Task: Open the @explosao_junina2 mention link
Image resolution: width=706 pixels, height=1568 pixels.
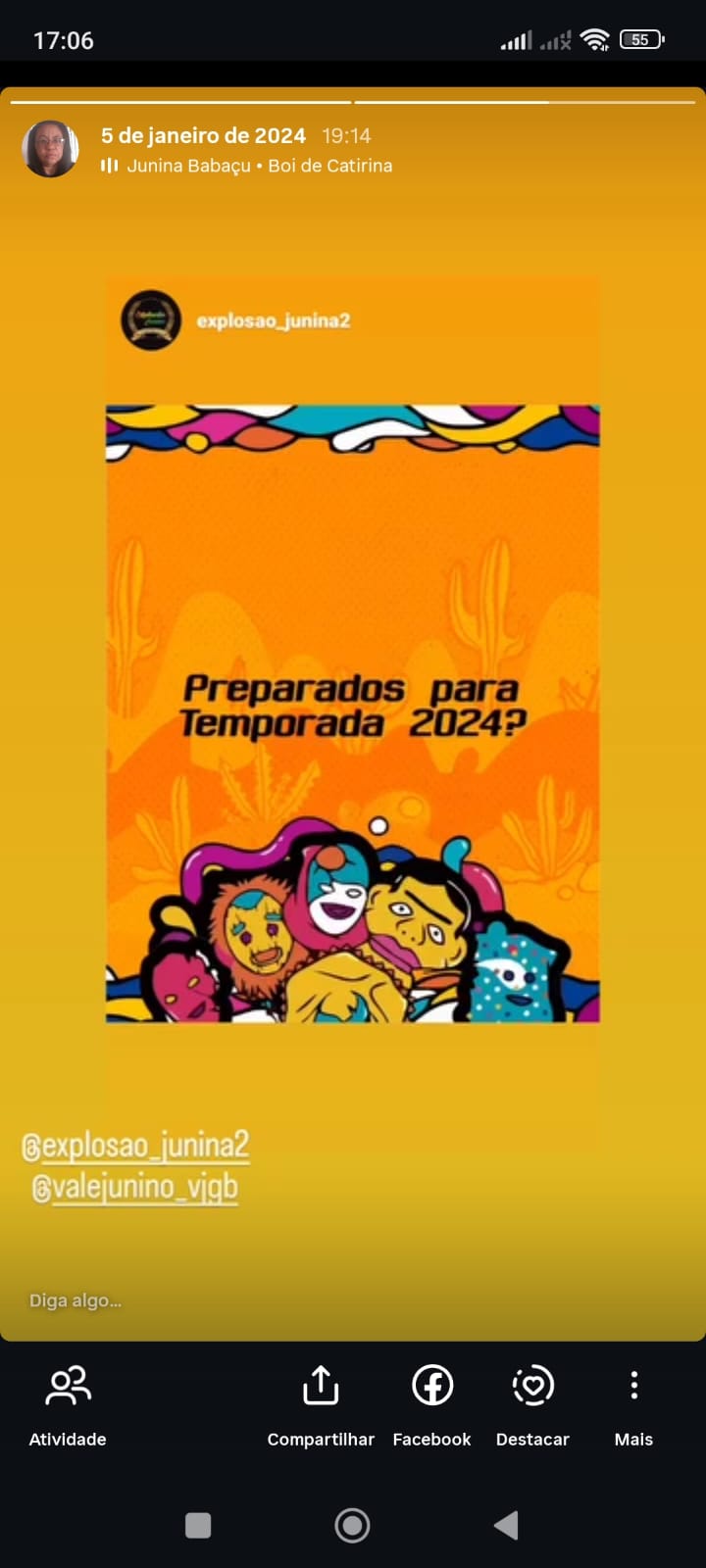Action: (135, 1146)
